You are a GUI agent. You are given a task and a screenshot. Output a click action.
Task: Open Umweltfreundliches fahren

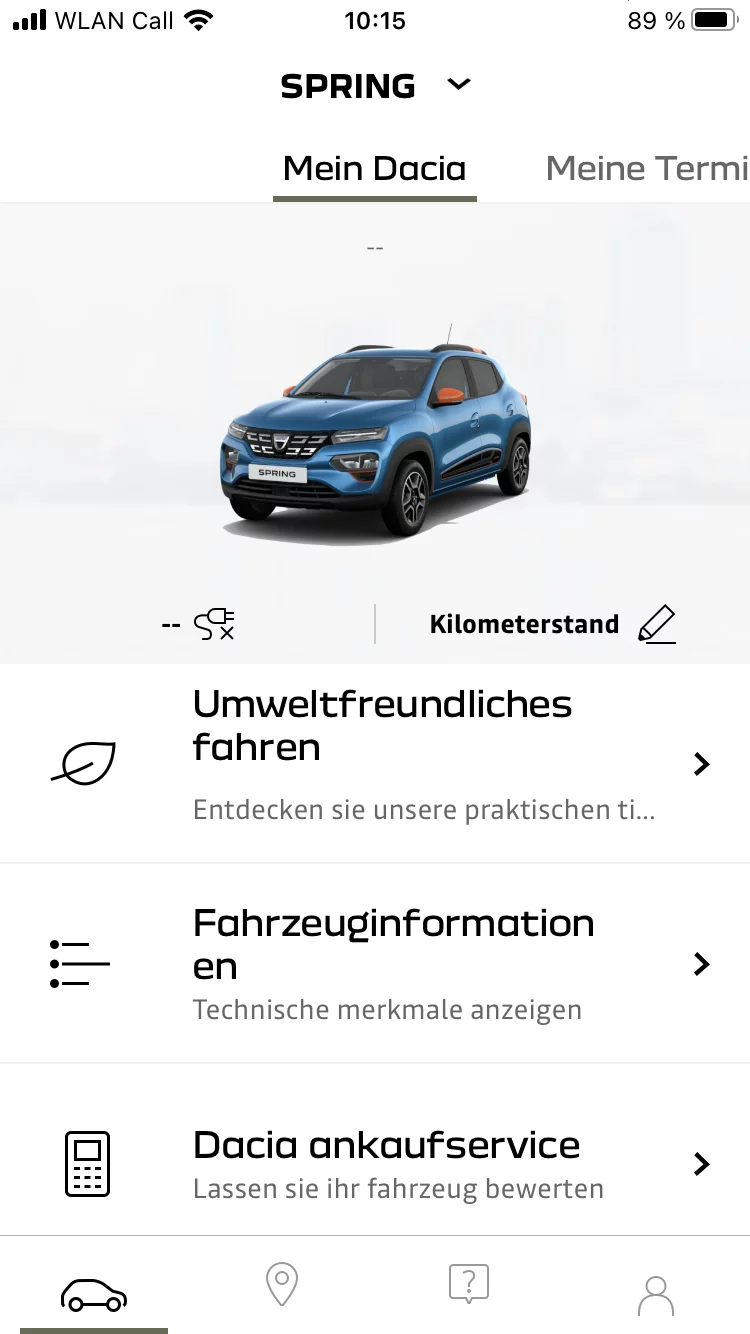tap(375, 763)
